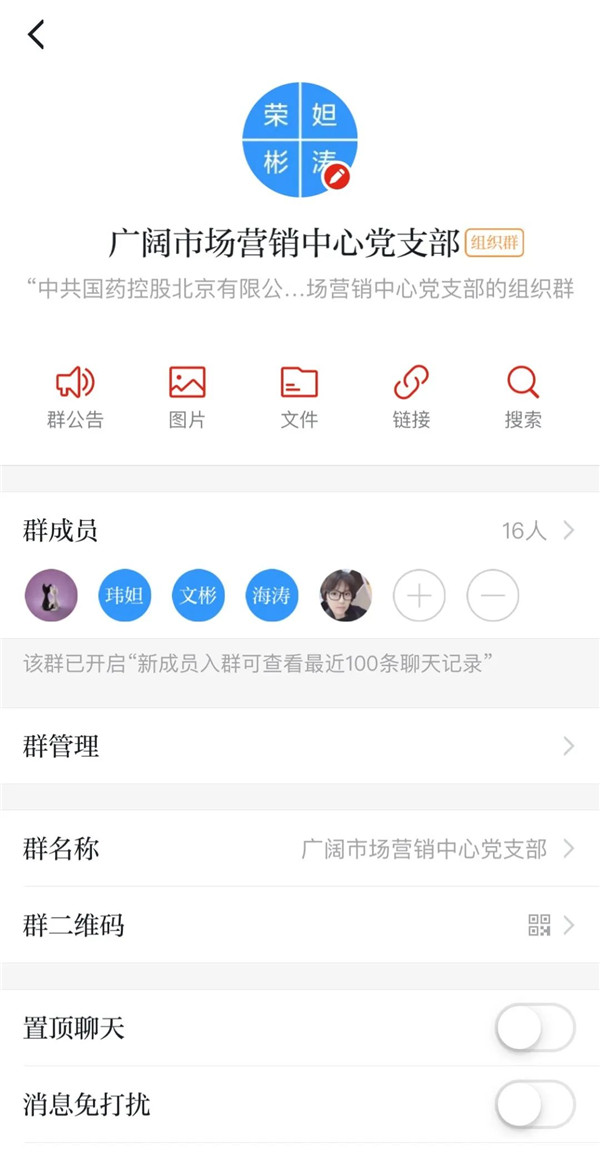Go back using the top arrow

click(x=37, y=35)
